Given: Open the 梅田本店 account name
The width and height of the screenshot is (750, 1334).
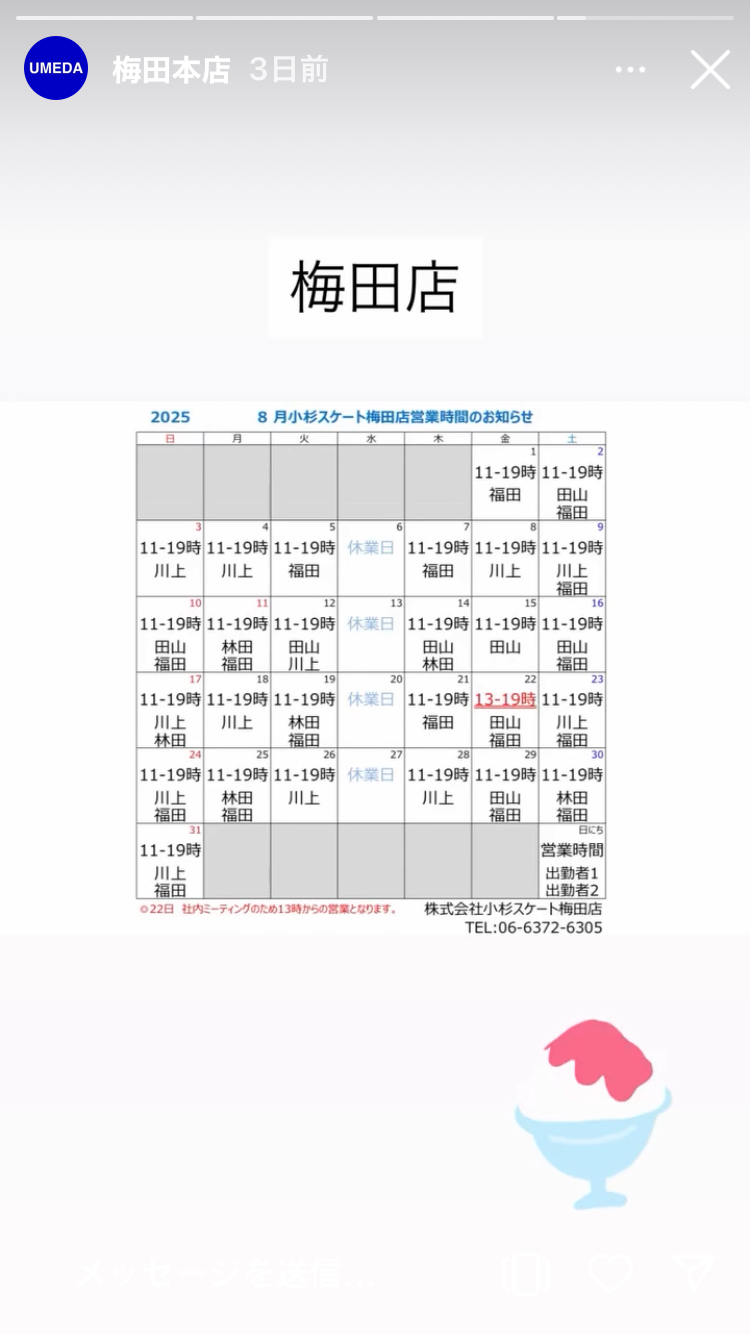Looking at the screenshot, I should pos(171,70).
